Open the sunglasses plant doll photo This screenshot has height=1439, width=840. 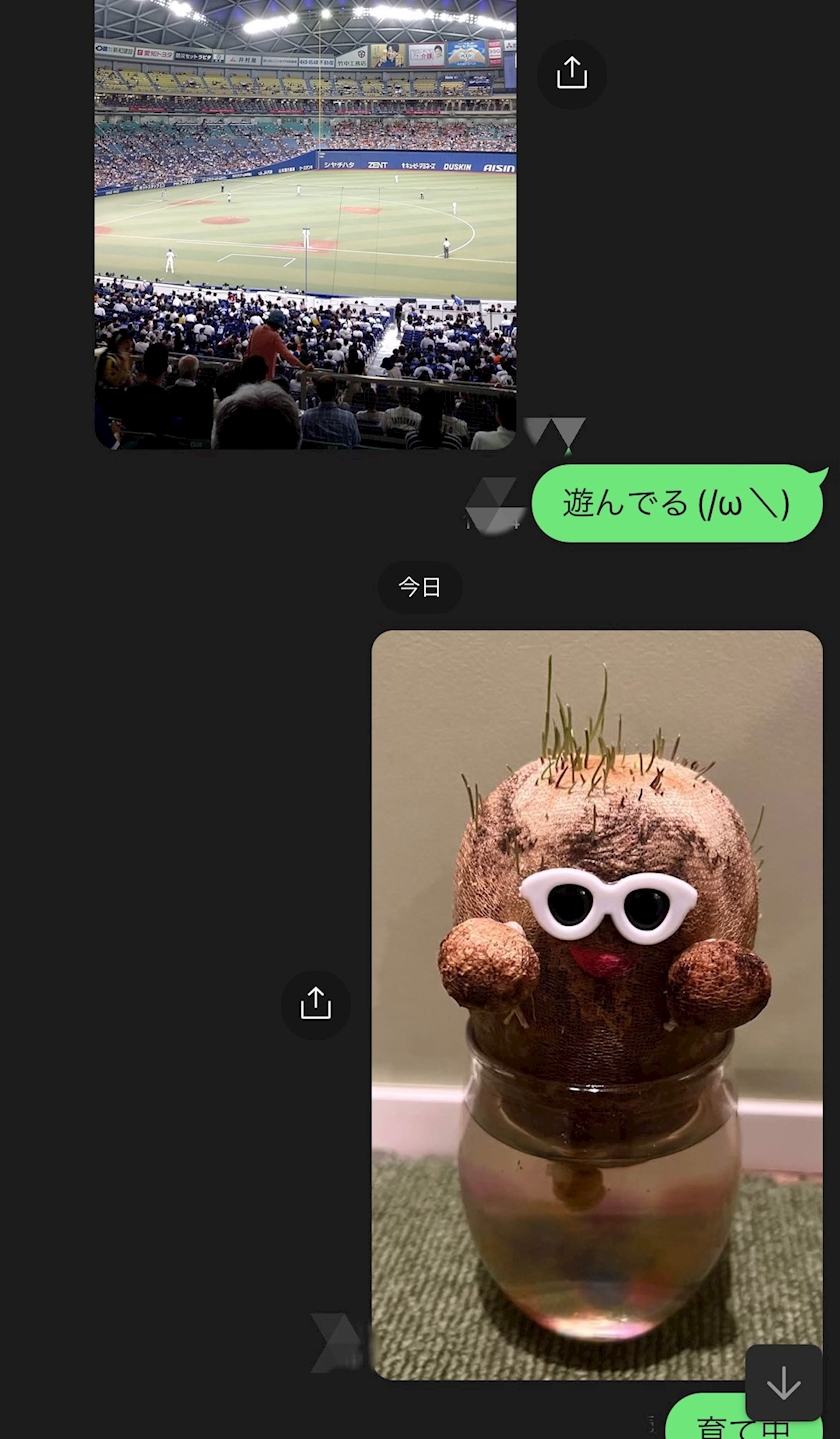point(597,1004)
